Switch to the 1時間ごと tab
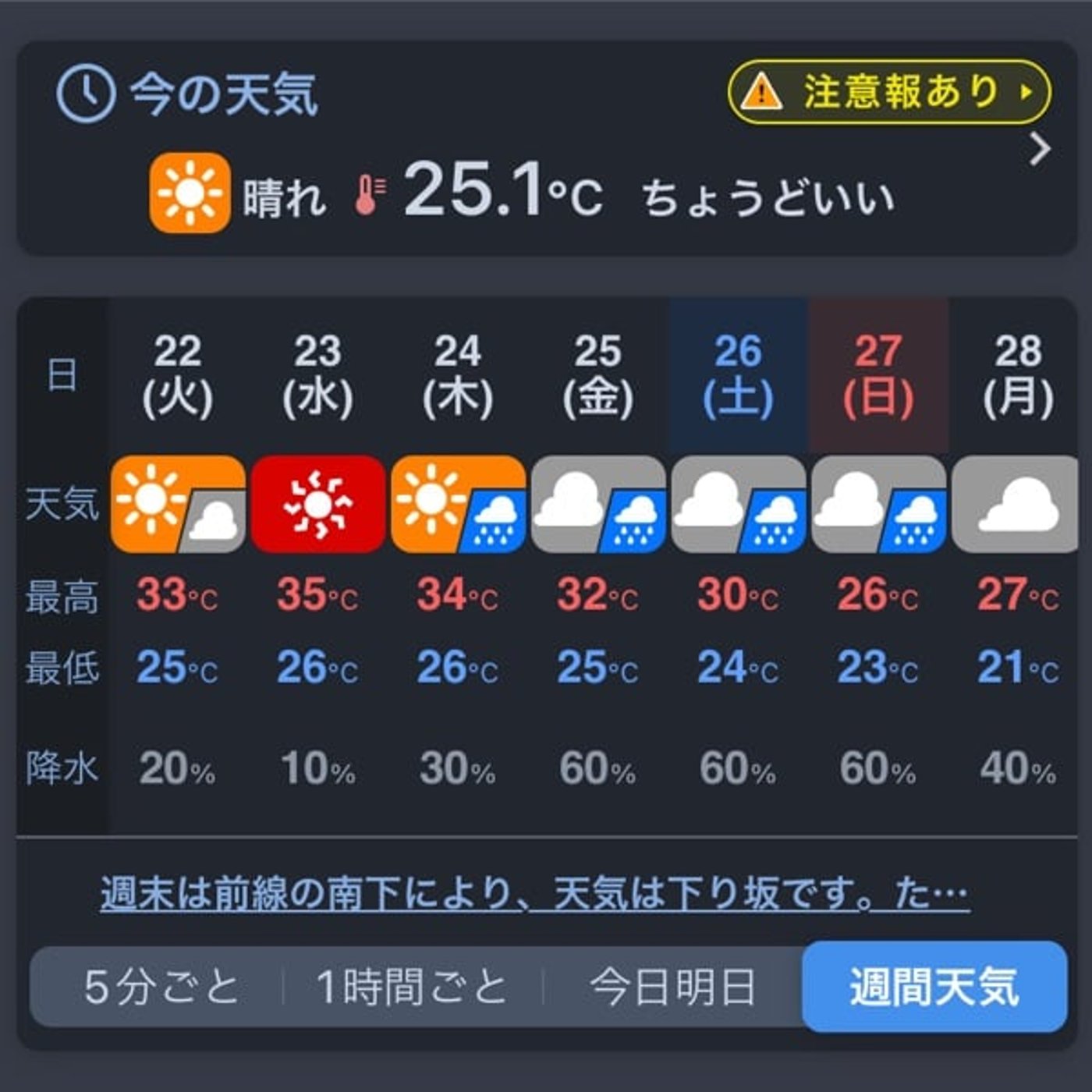This screenshot has height=1092, width=1092. click(x=412, y=987)
